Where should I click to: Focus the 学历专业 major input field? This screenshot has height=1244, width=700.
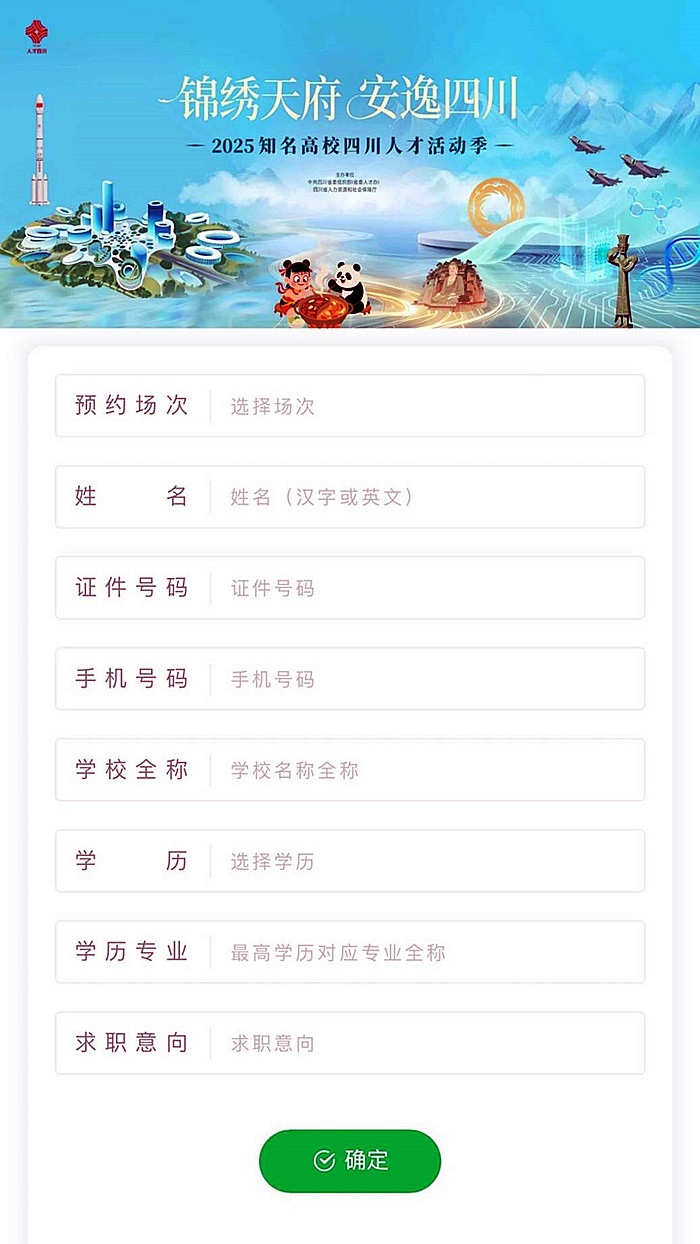click(425, 952)
